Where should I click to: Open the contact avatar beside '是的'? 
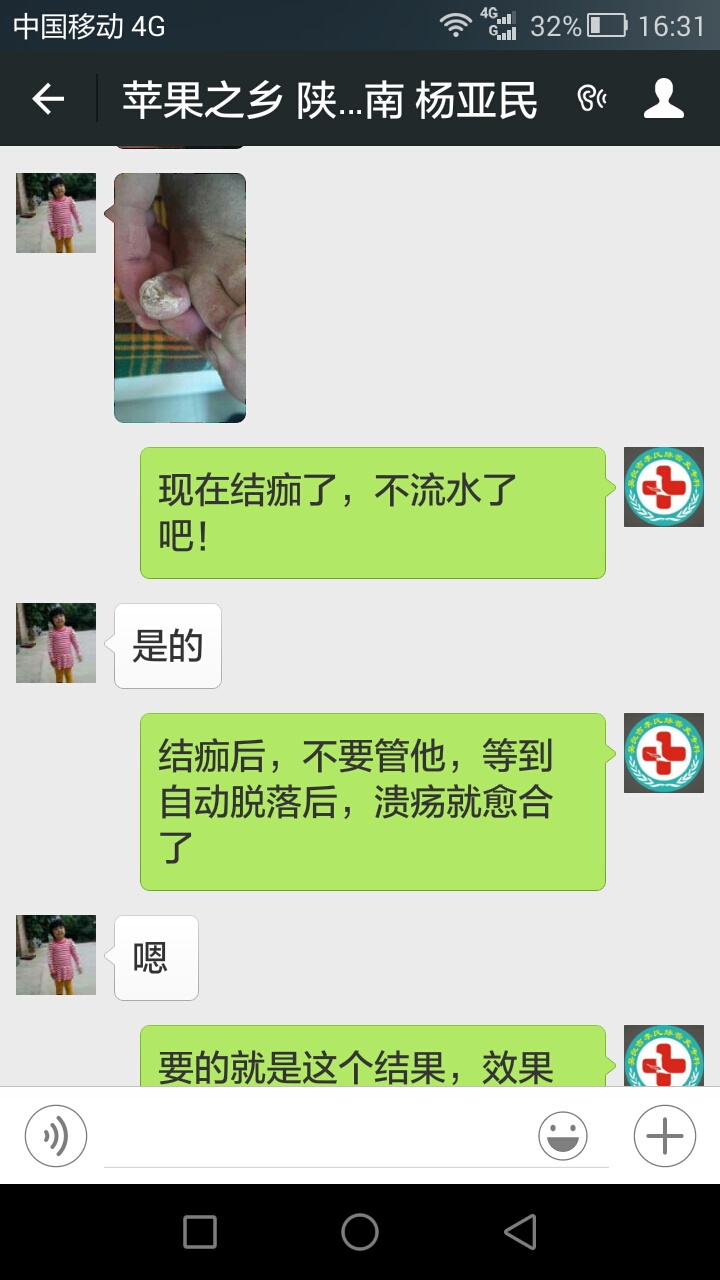coord(56,643)
